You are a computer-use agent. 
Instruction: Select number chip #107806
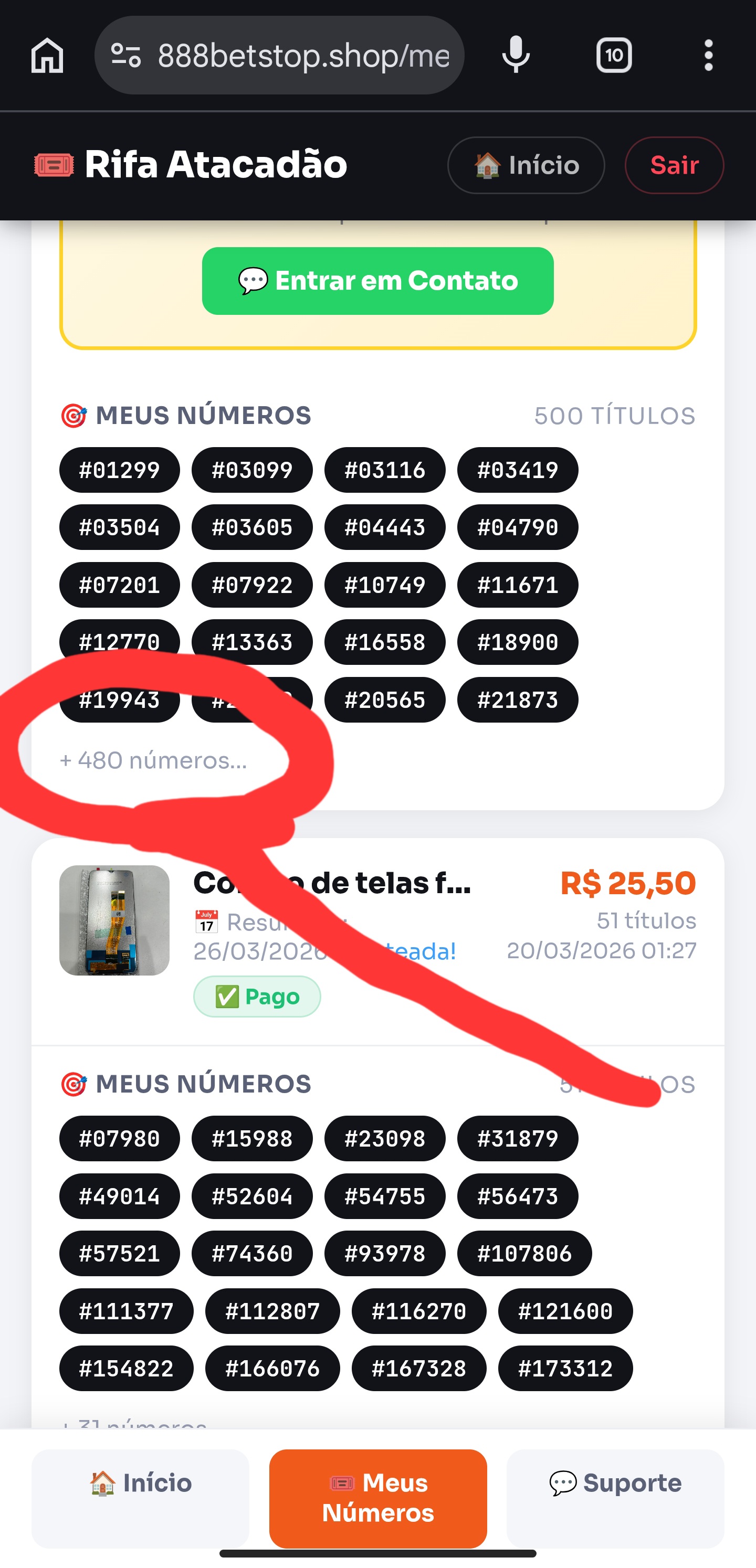pyautogui.click(x=524, y=1253)
